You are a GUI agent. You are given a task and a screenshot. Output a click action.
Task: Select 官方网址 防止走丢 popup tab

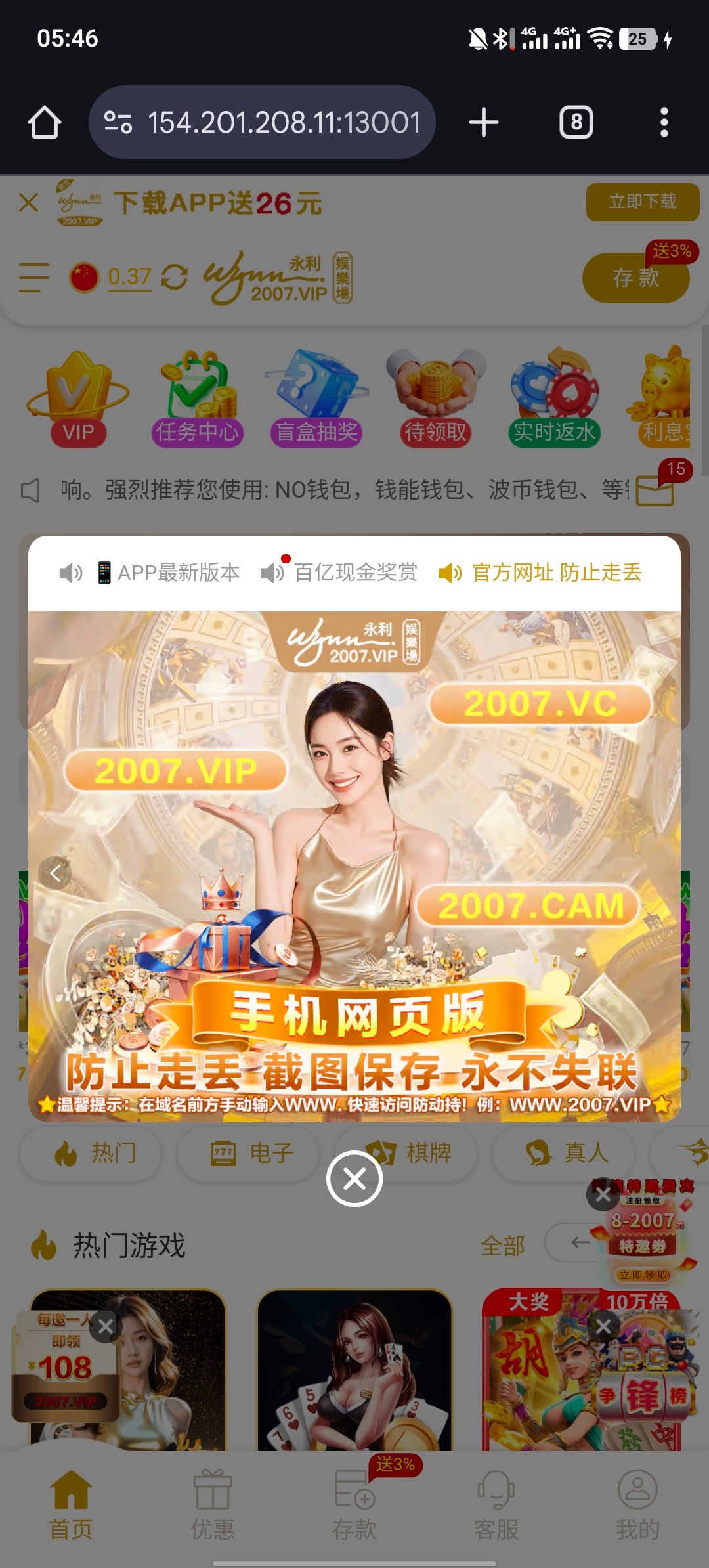540,573
